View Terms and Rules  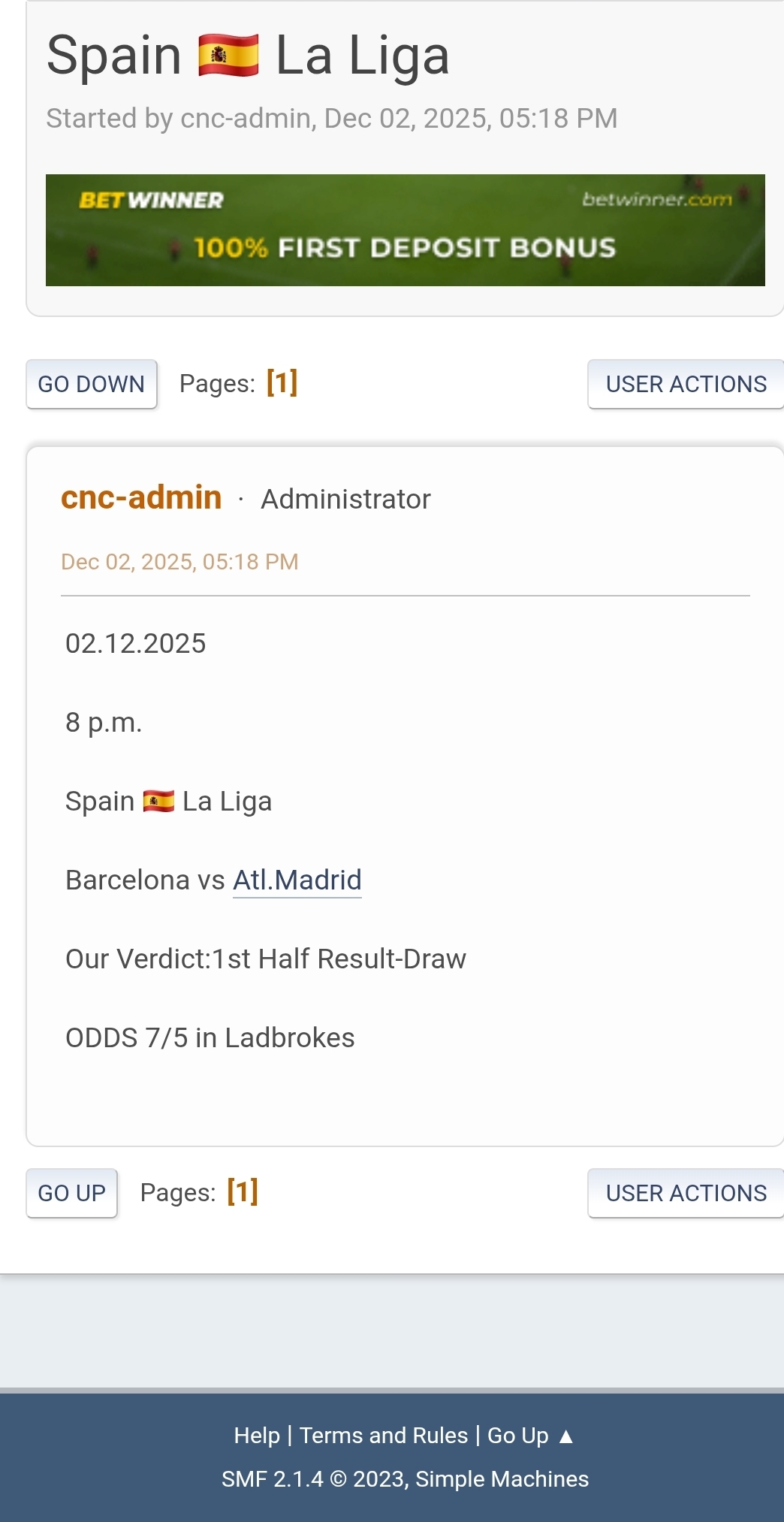[x=383, y=1436]
